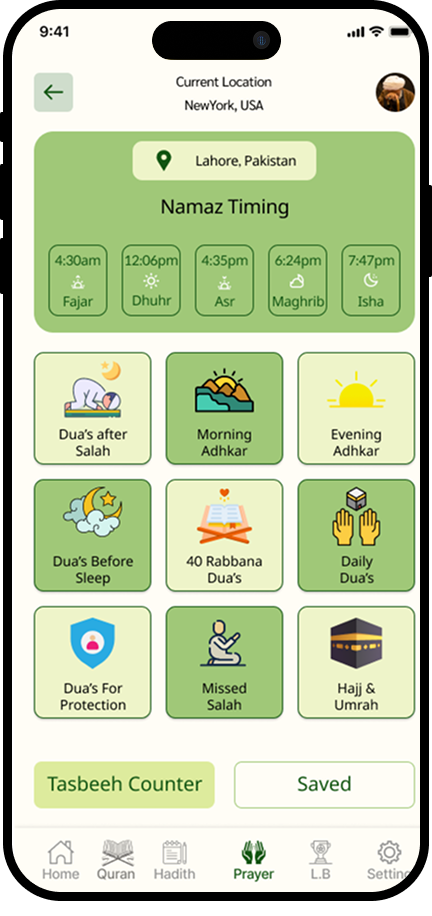Switch to the Quran tab
This screenshot has width=432, height=916.
(x=116, y=860)
